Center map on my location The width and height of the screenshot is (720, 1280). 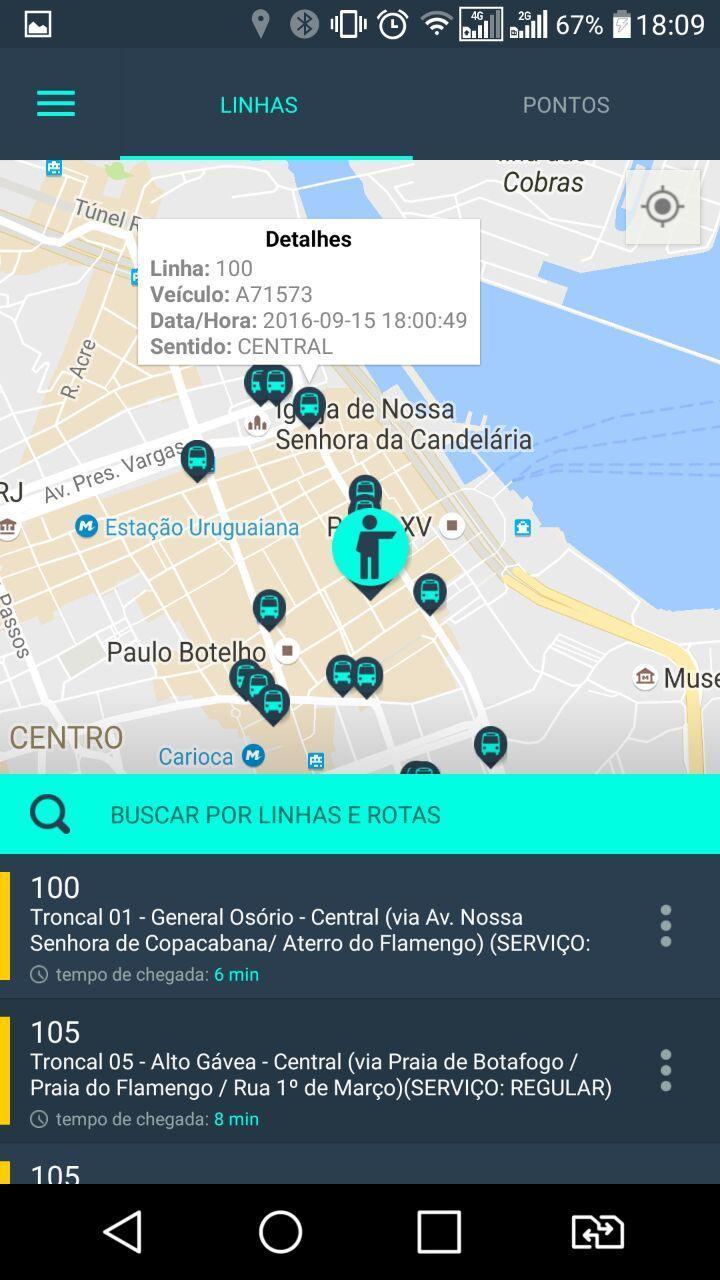pos(661,206)
